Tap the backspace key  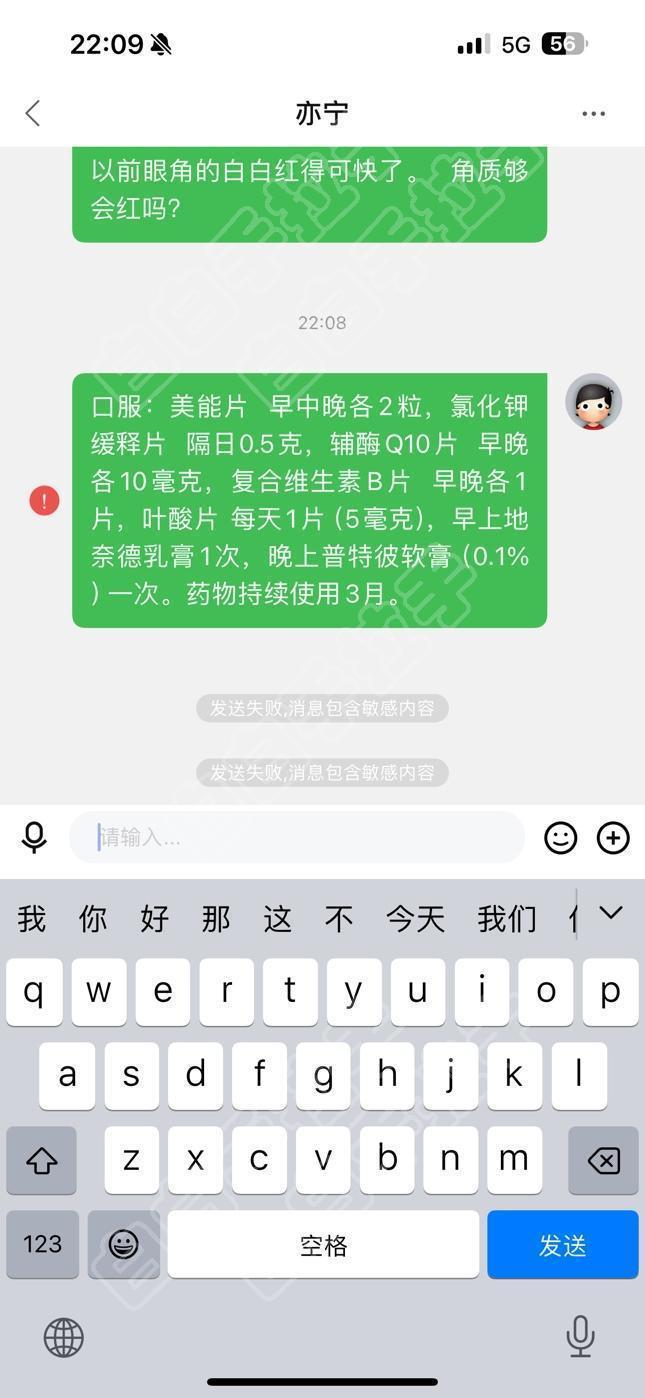pyautogui.click(x=603, y=1160)
